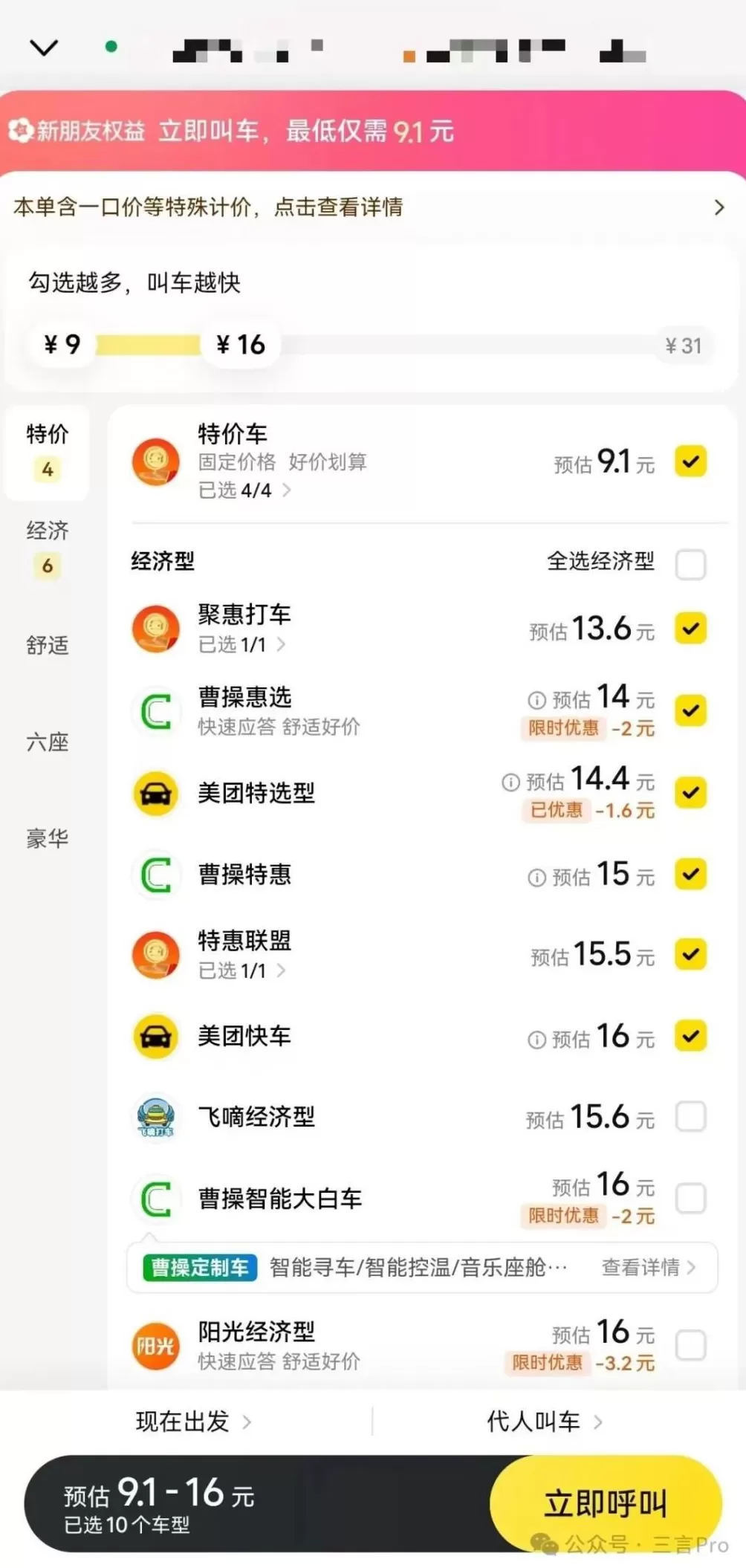Click the 聚惠打车 orange icon
746x1568 pixels.
pos(155,629)
